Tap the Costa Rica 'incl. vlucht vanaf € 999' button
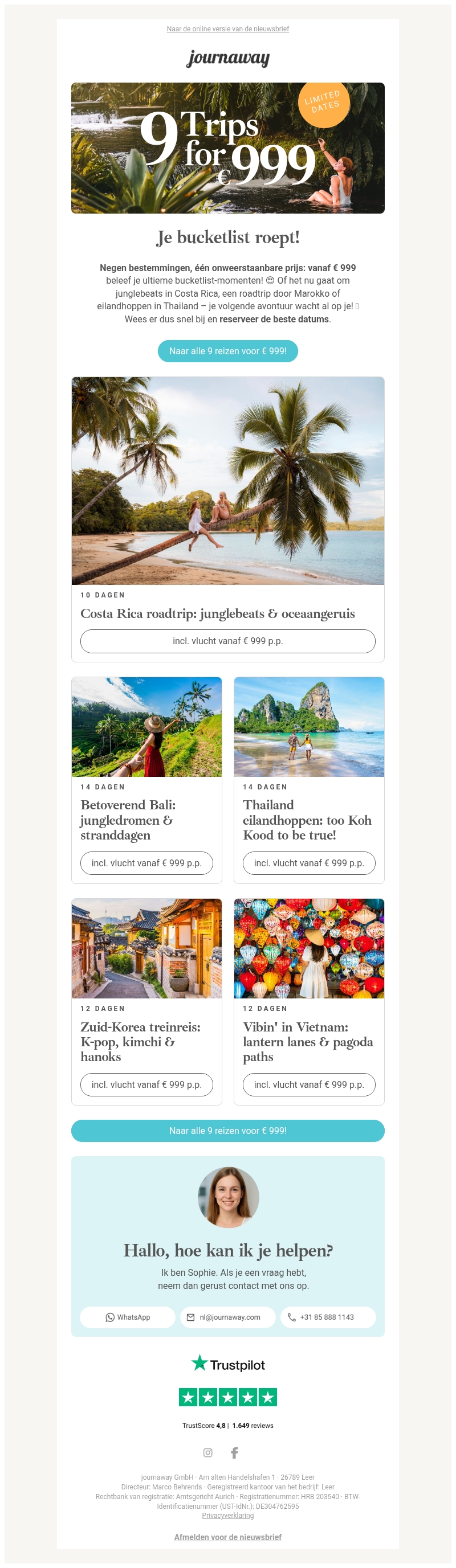The image size is (456, 1568). [x=227, y=641]
